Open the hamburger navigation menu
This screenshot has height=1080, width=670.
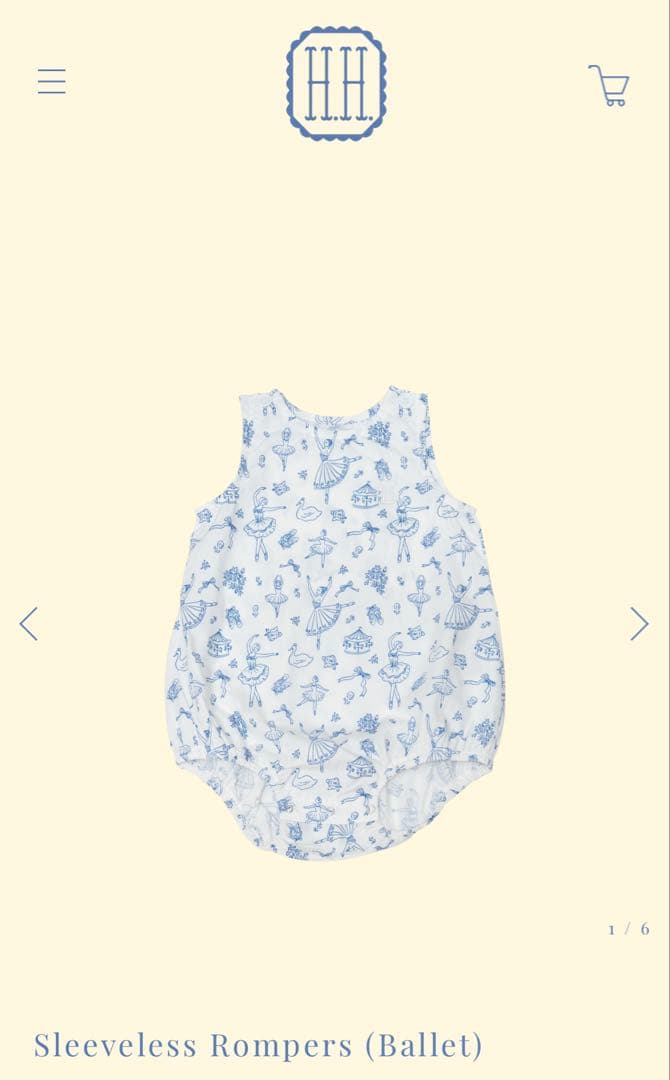click(52, 82)
